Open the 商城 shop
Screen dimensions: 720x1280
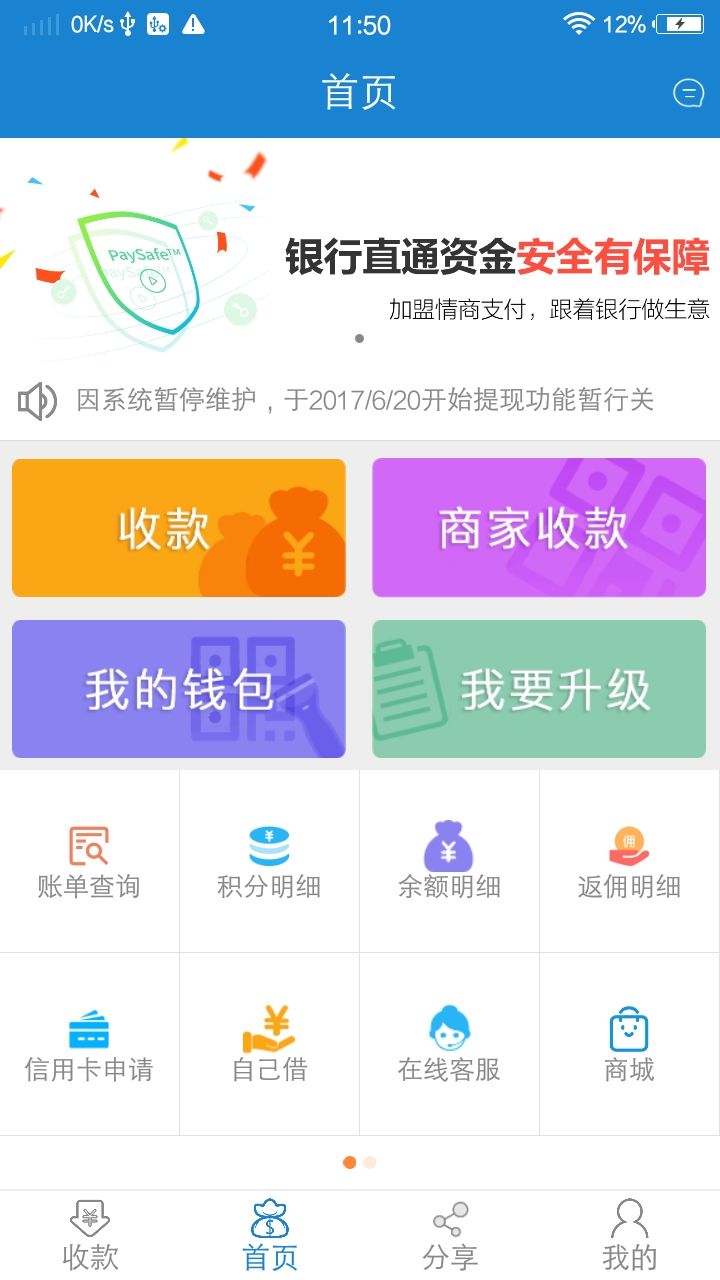(629, 1045)
